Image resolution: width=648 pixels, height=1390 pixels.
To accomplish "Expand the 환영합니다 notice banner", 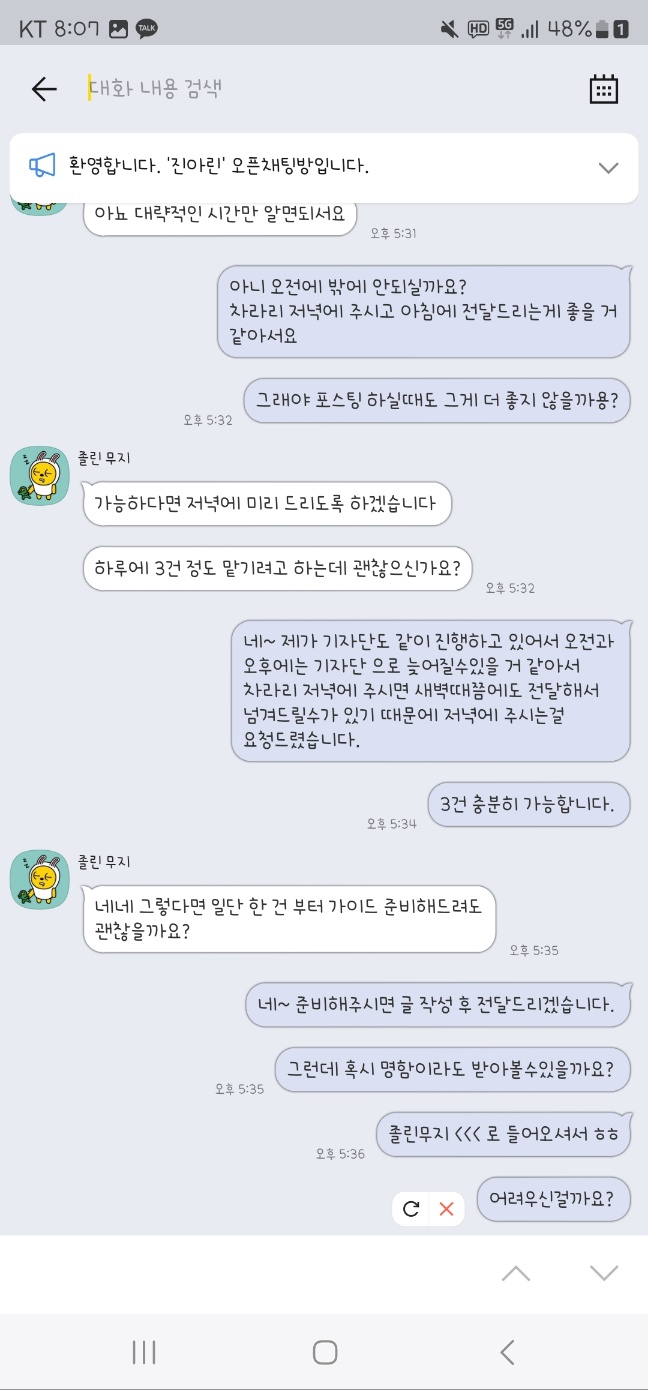I will coord(608,168).
